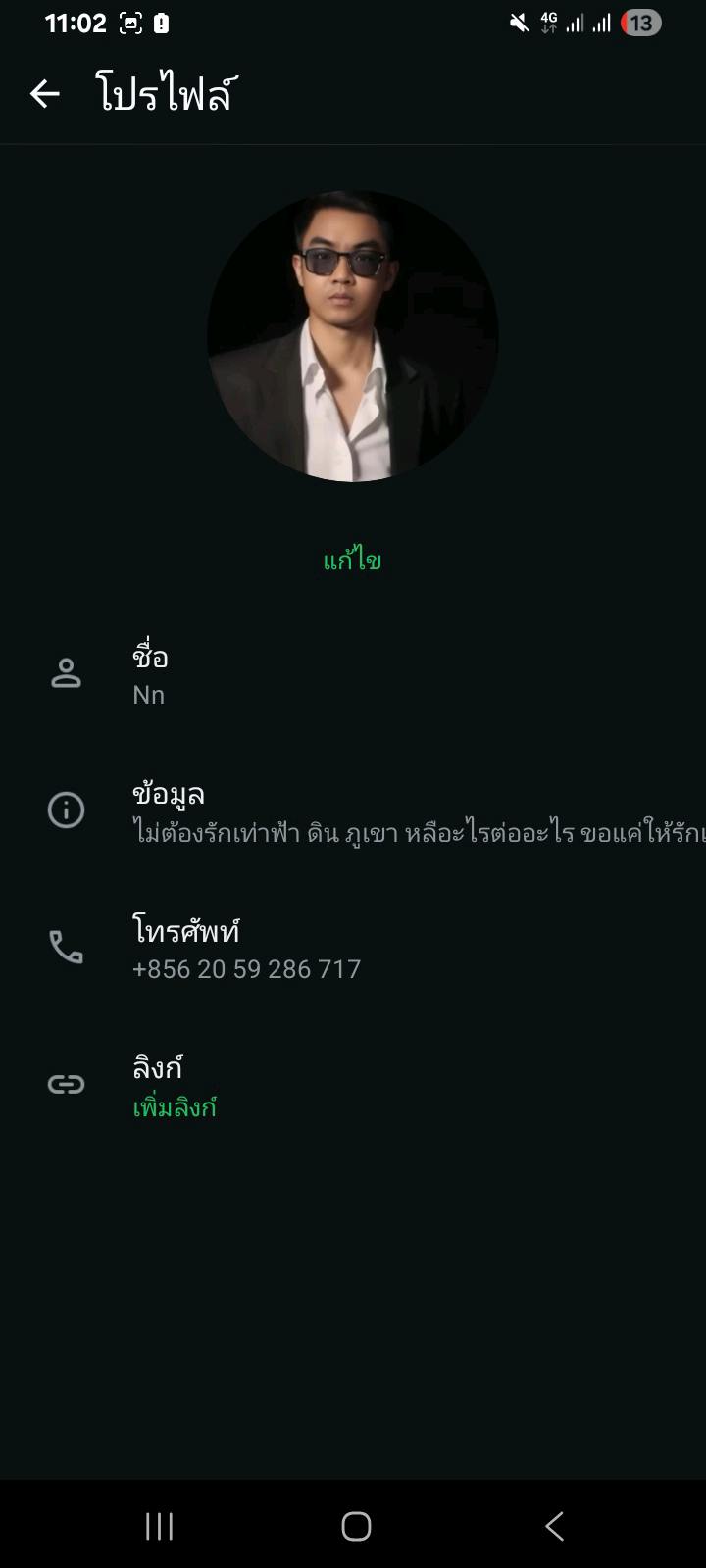Screen dimensions: 706x1568
Task: Go back from the โปรไฟล์ screen
Action: [x=45, y=94]
